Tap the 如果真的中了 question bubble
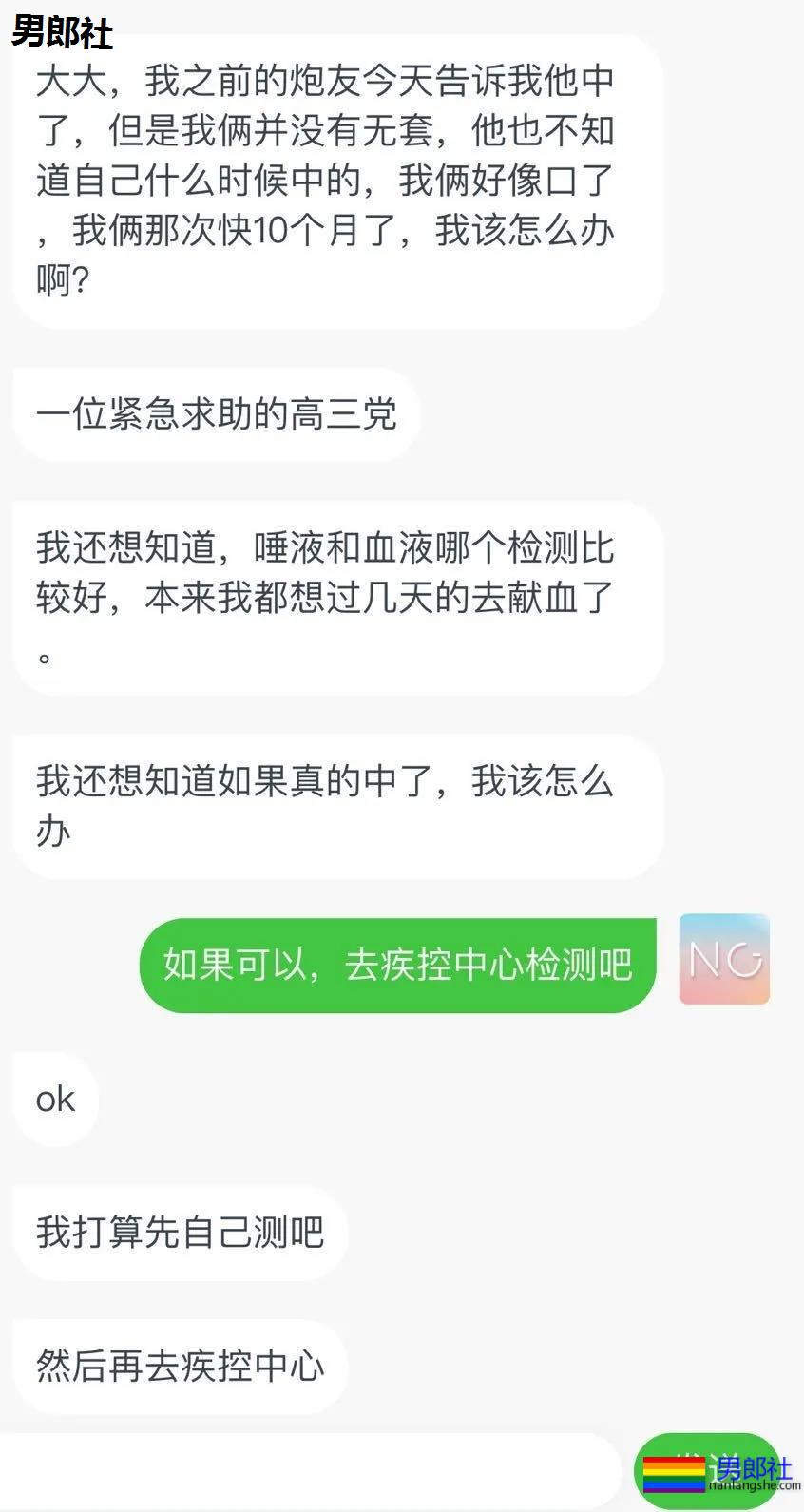The width and height of the screenshot is (804, 1512). 335,805
